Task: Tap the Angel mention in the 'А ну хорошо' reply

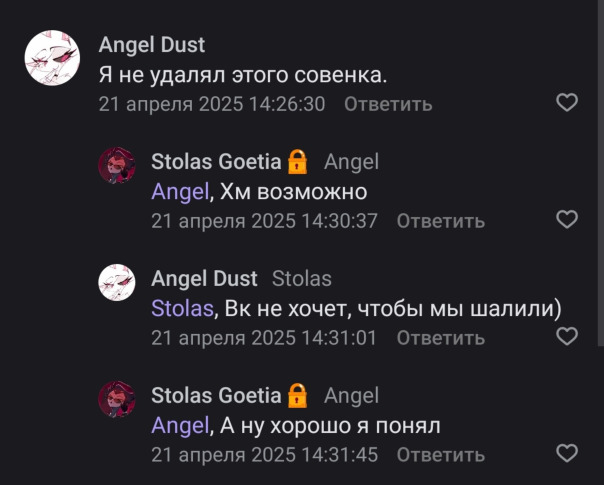Action: 179,426
